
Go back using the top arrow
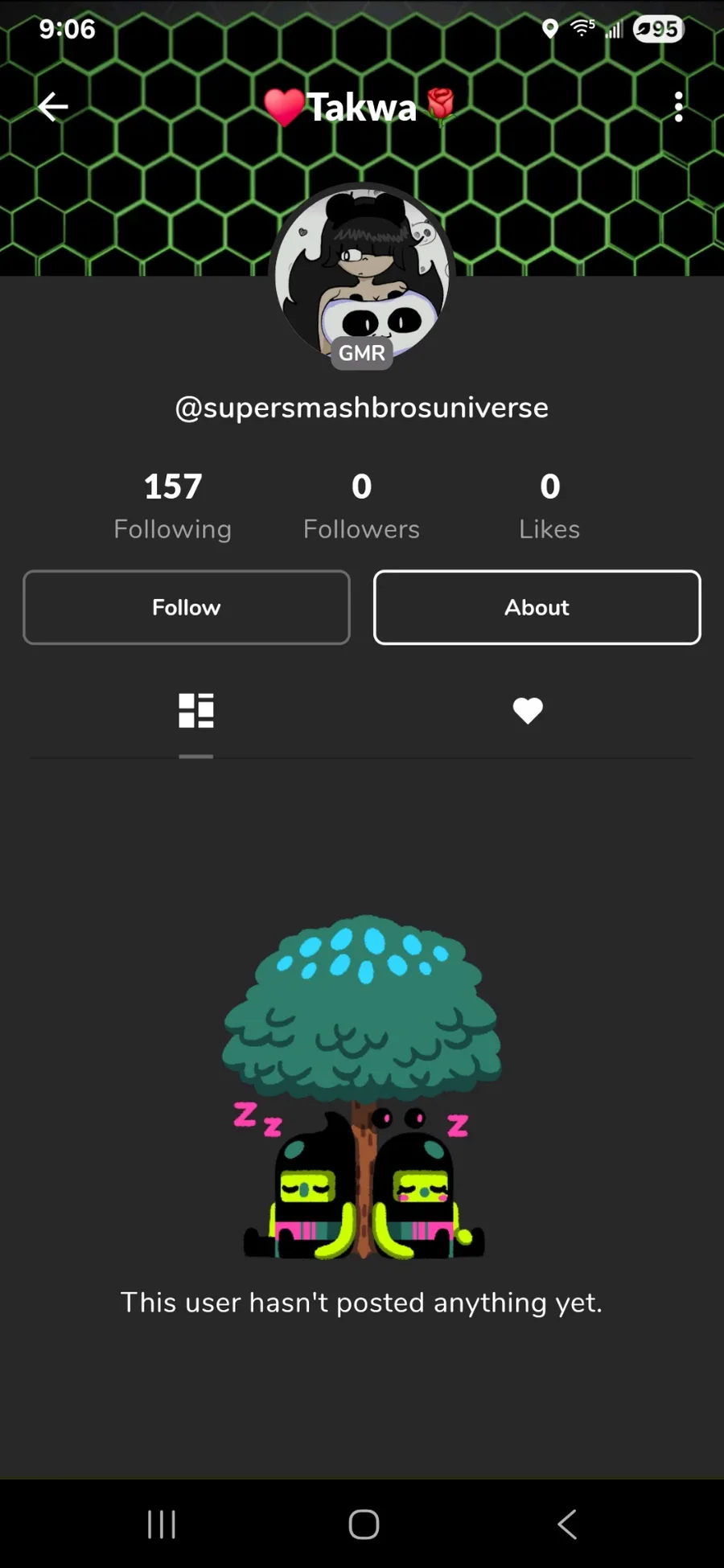(53, 107)
